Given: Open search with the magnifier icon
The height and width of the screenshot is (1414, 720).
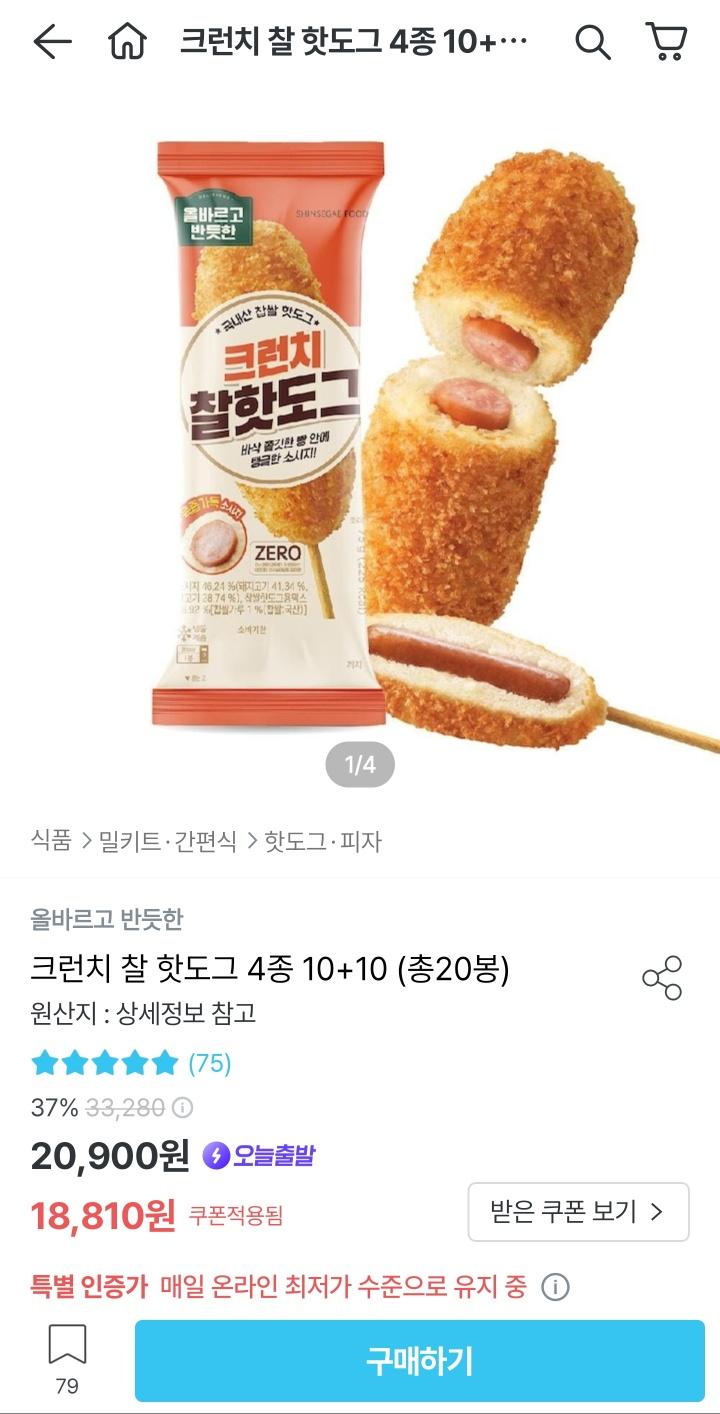Looking at the screenshot, I should [592, 42].
